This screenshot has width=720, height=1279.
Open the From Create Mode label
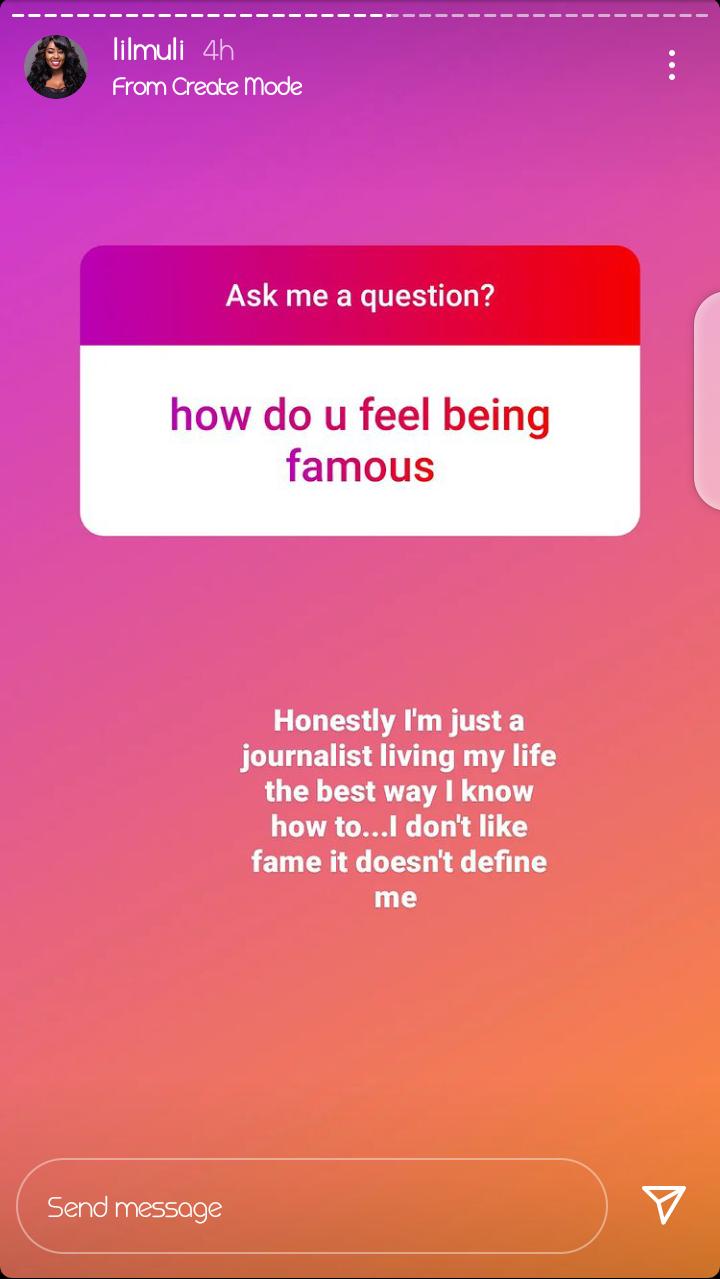(207, 87)
